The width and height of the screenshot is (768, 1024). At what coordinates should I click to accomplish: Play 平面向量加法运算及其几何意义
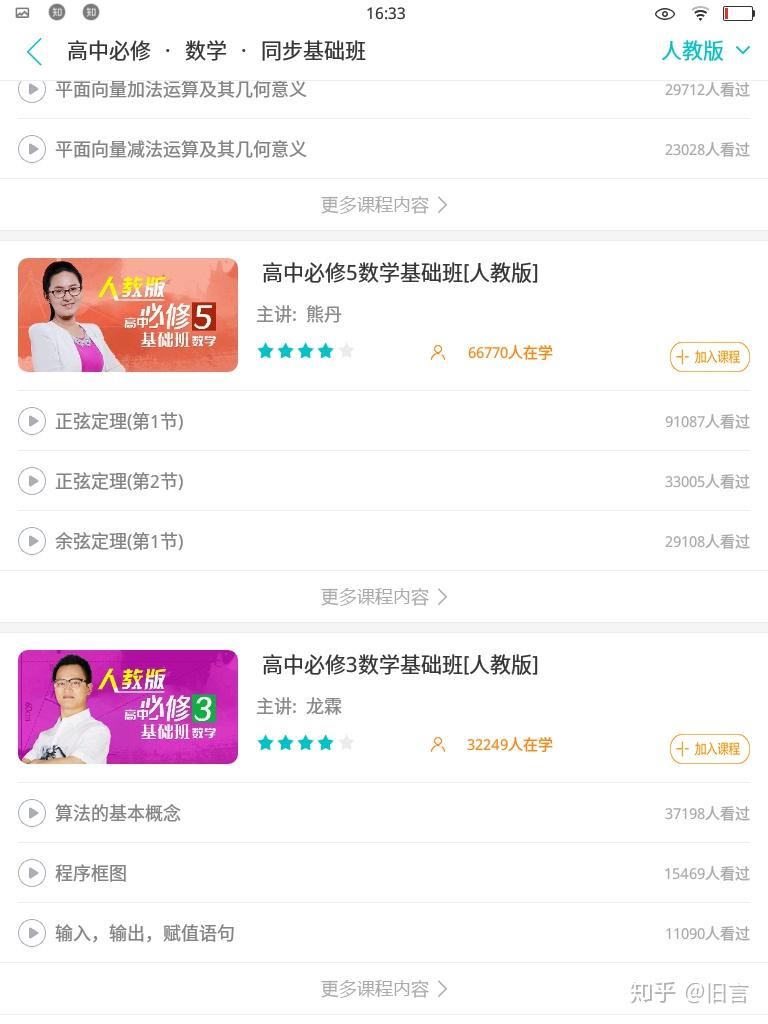(32, 89)
